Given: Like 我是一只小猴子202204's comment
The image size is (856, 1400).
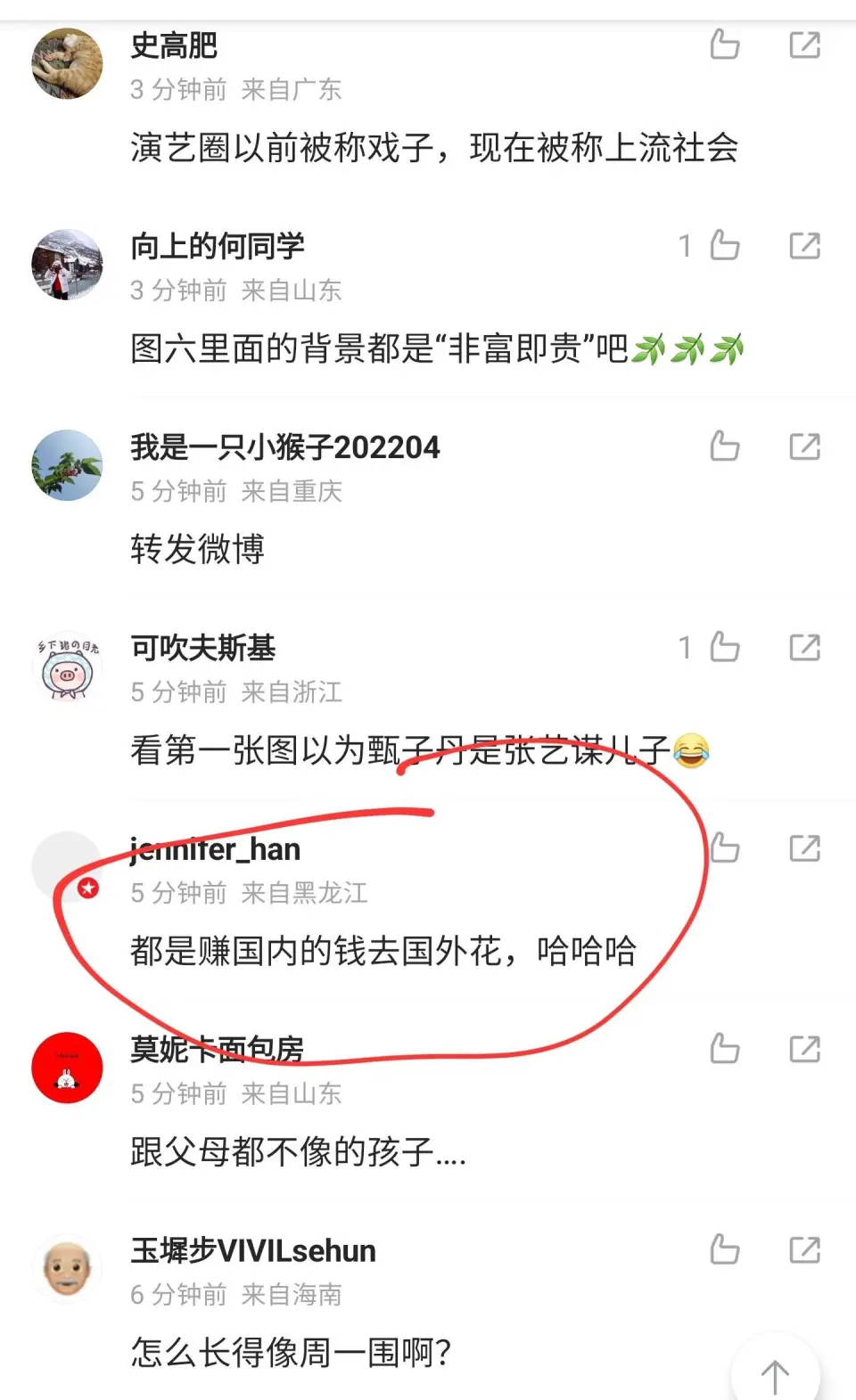Looking at the screenshot, I should point(724,446).
